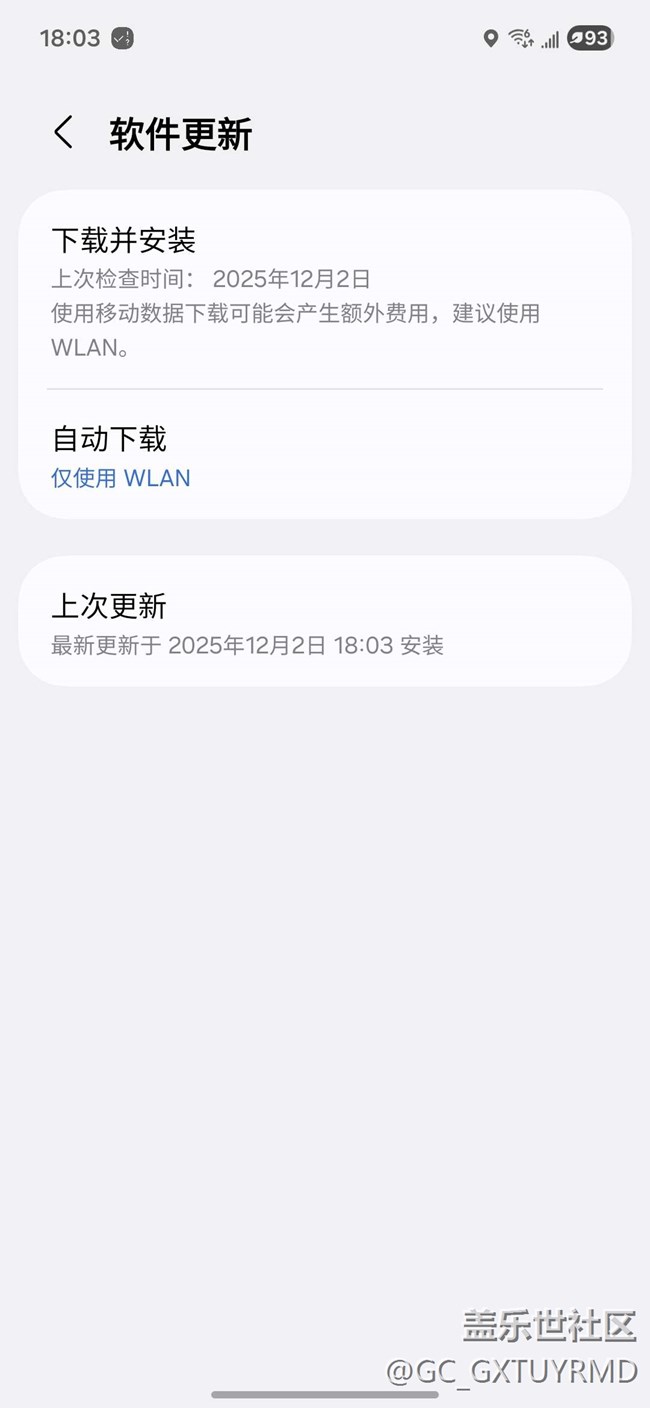The width and height of the screenshot is (650, 1408).
Task: Go back from 软件更新 page
Action: (x=64, y=133)
